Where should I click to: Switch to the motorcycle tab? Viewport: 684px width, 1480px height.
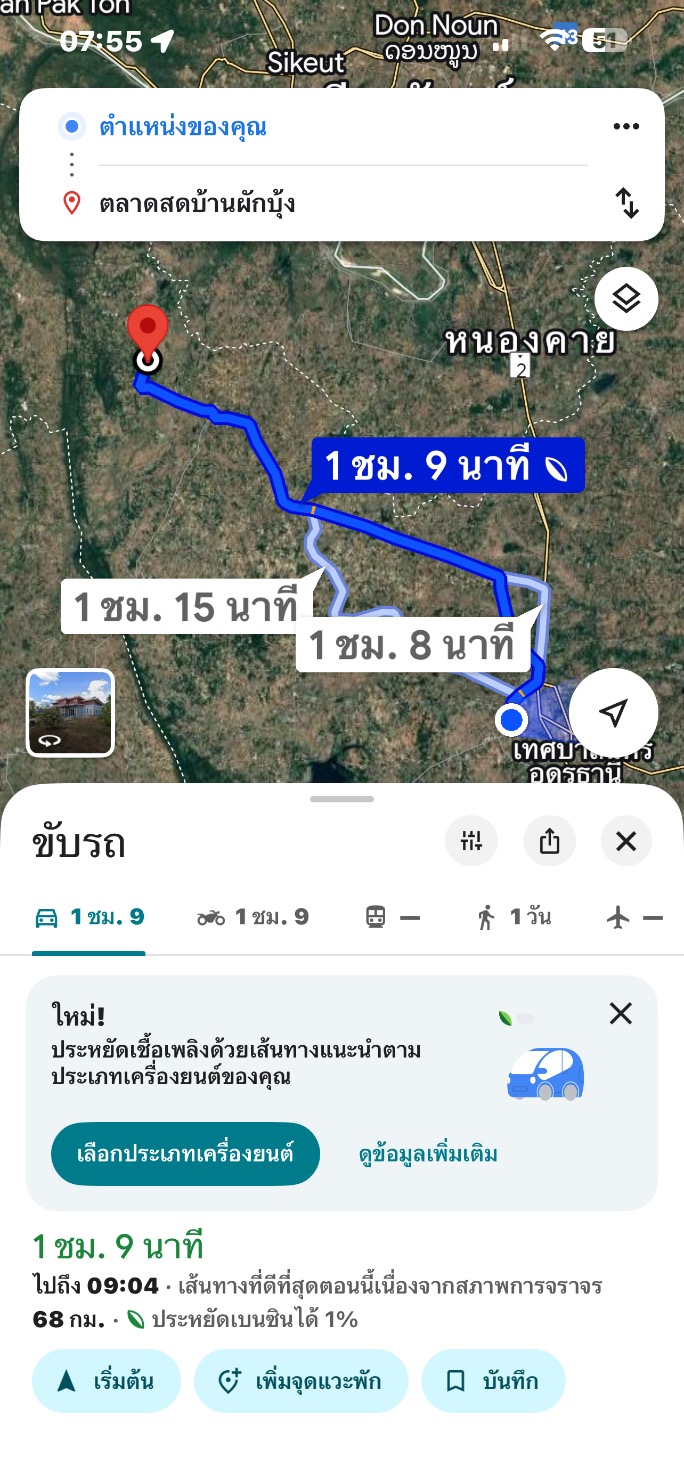[x=253, y=918]
